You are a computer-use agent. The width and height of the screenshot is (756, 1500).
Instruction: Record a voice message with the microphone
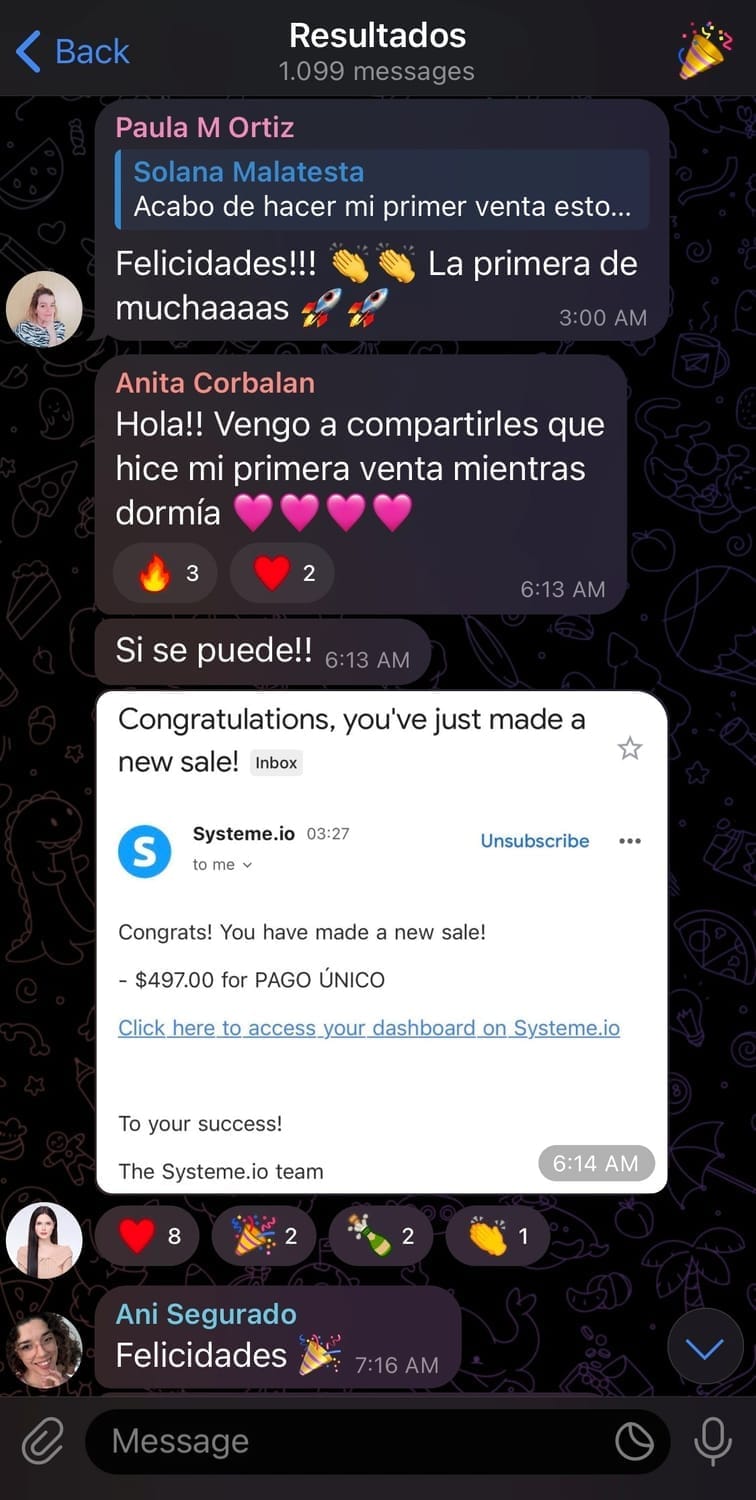pos(712,1441)
